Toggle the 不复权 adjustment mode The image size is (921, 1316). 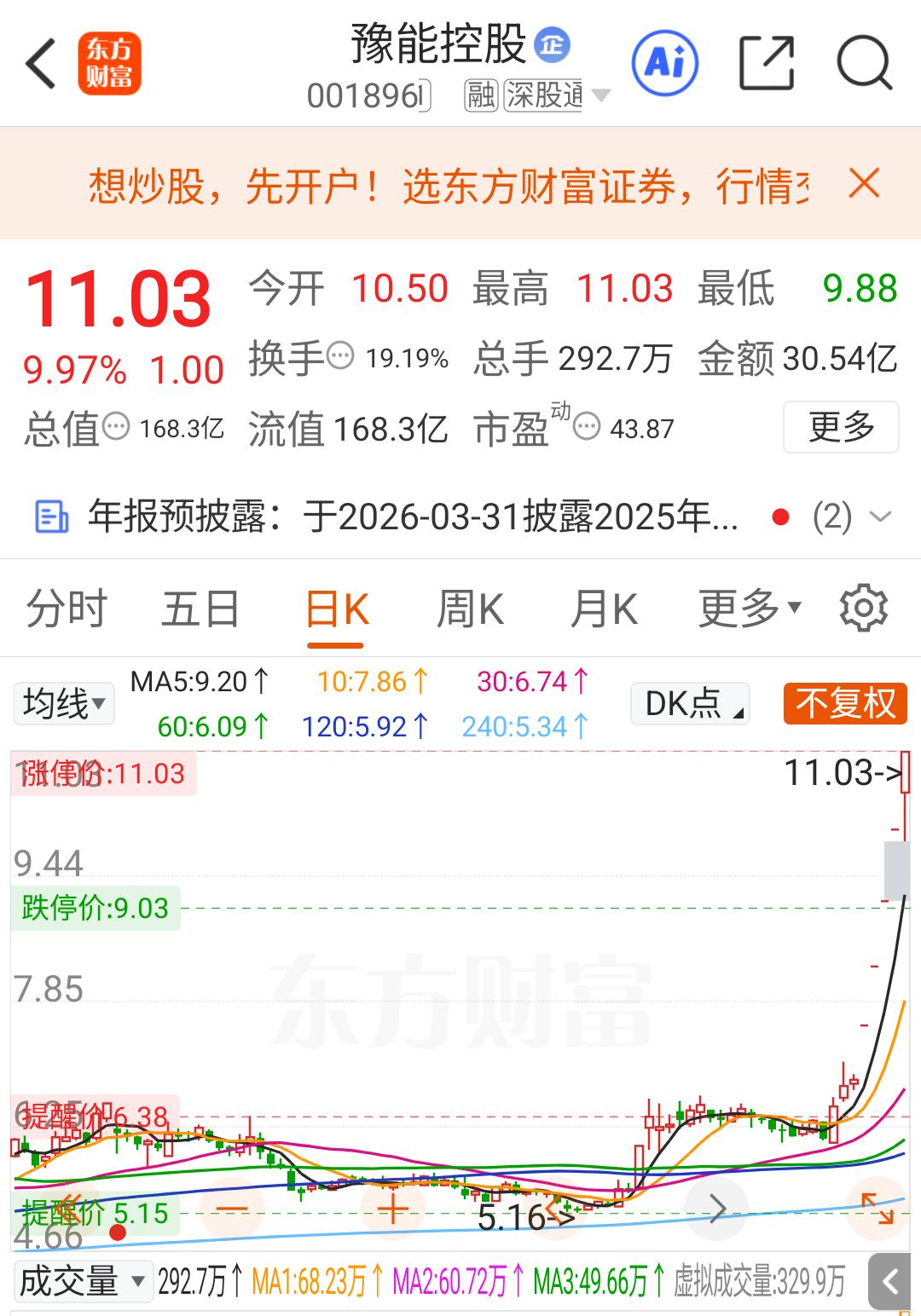coord(844,703)
